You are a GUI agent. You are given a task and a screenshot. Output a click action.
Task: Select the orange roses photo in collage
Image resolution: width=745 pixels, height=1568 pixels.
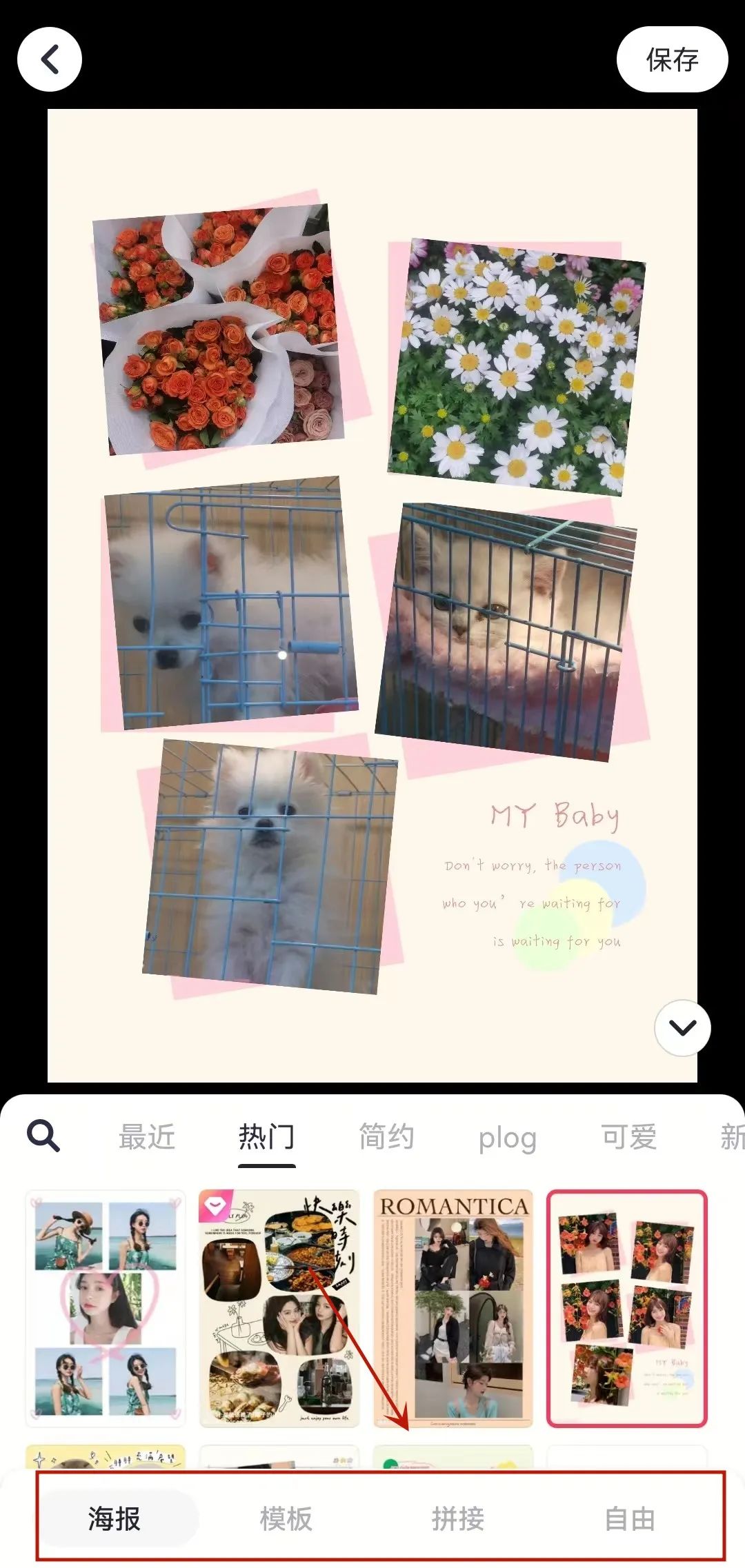pyautogui.click(x=217, y=331)
